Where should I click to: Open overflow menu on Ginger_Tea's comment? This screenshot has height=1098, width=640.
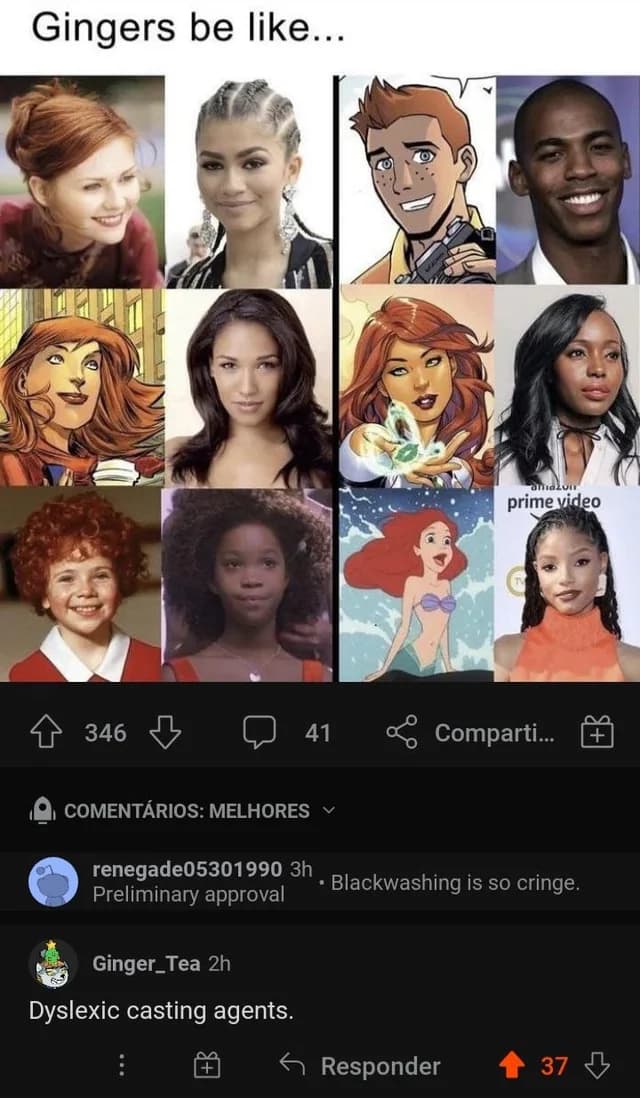point(122,1066)
